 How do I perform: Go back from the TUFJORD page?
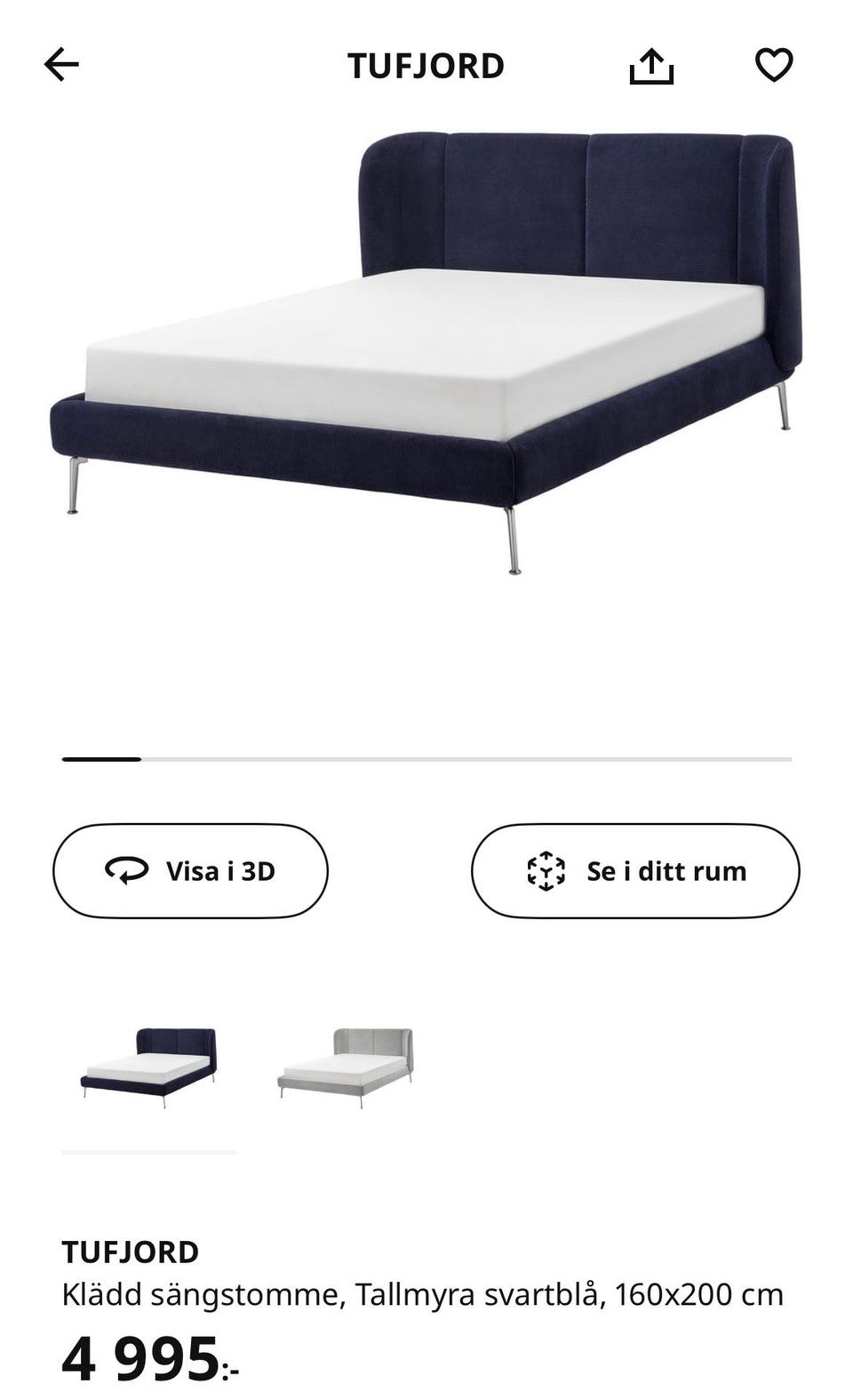(61, 65)
